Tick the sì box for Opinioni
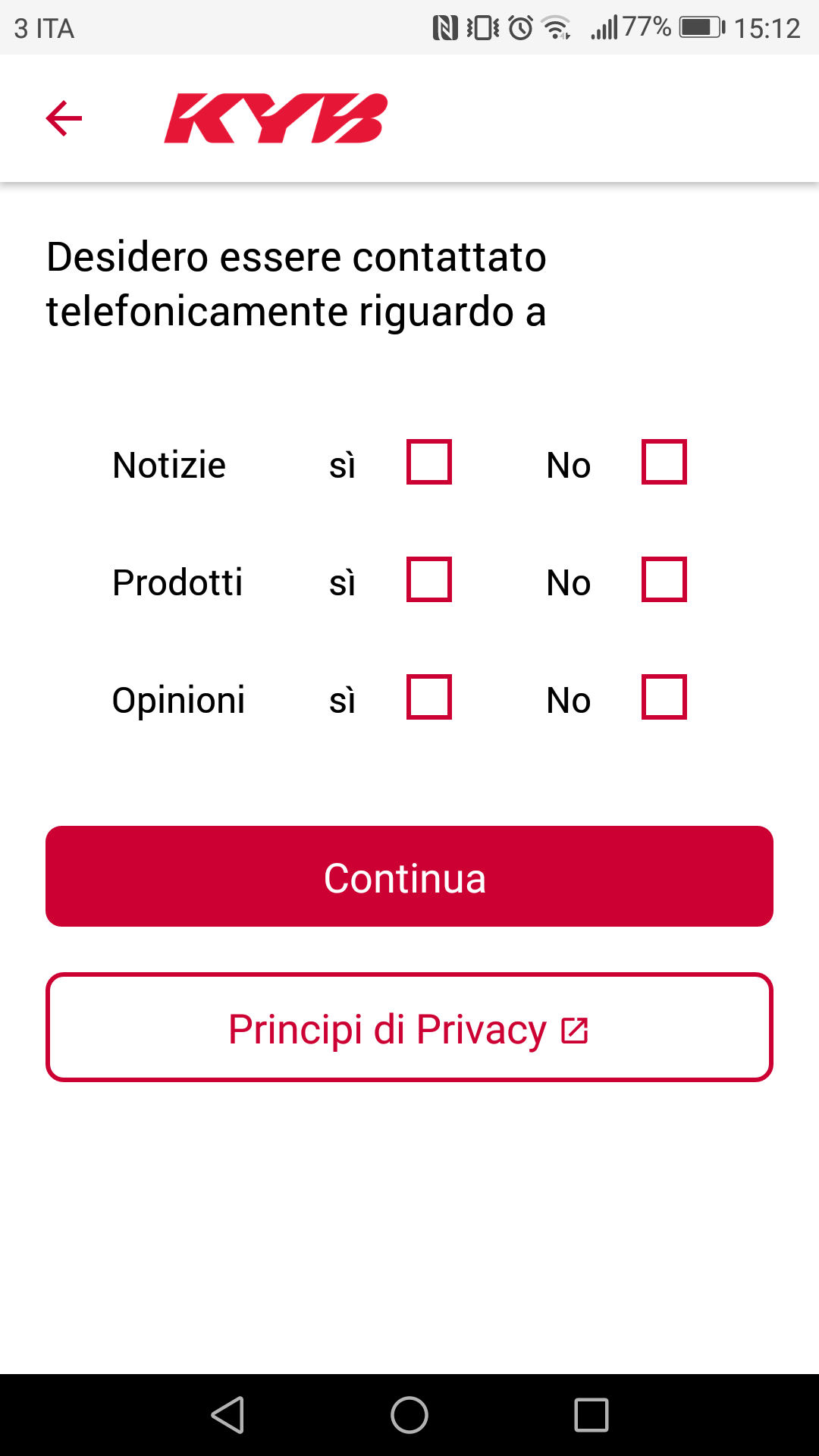Image resolution: width=819 pixels, height=1456 pixels. click(x=429, y=697)
